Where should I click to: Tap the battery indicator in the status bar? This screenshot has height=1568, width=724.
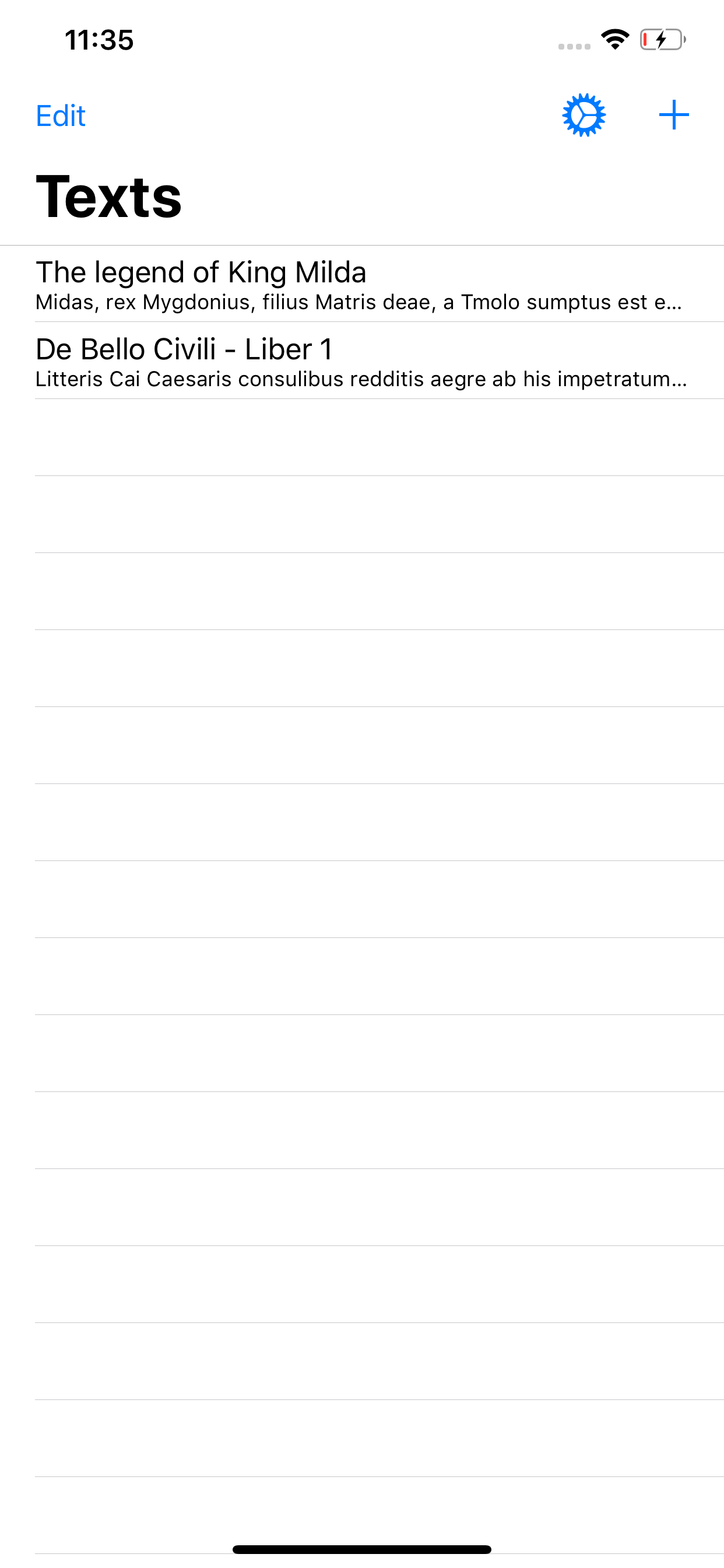[x=663, y=38]
